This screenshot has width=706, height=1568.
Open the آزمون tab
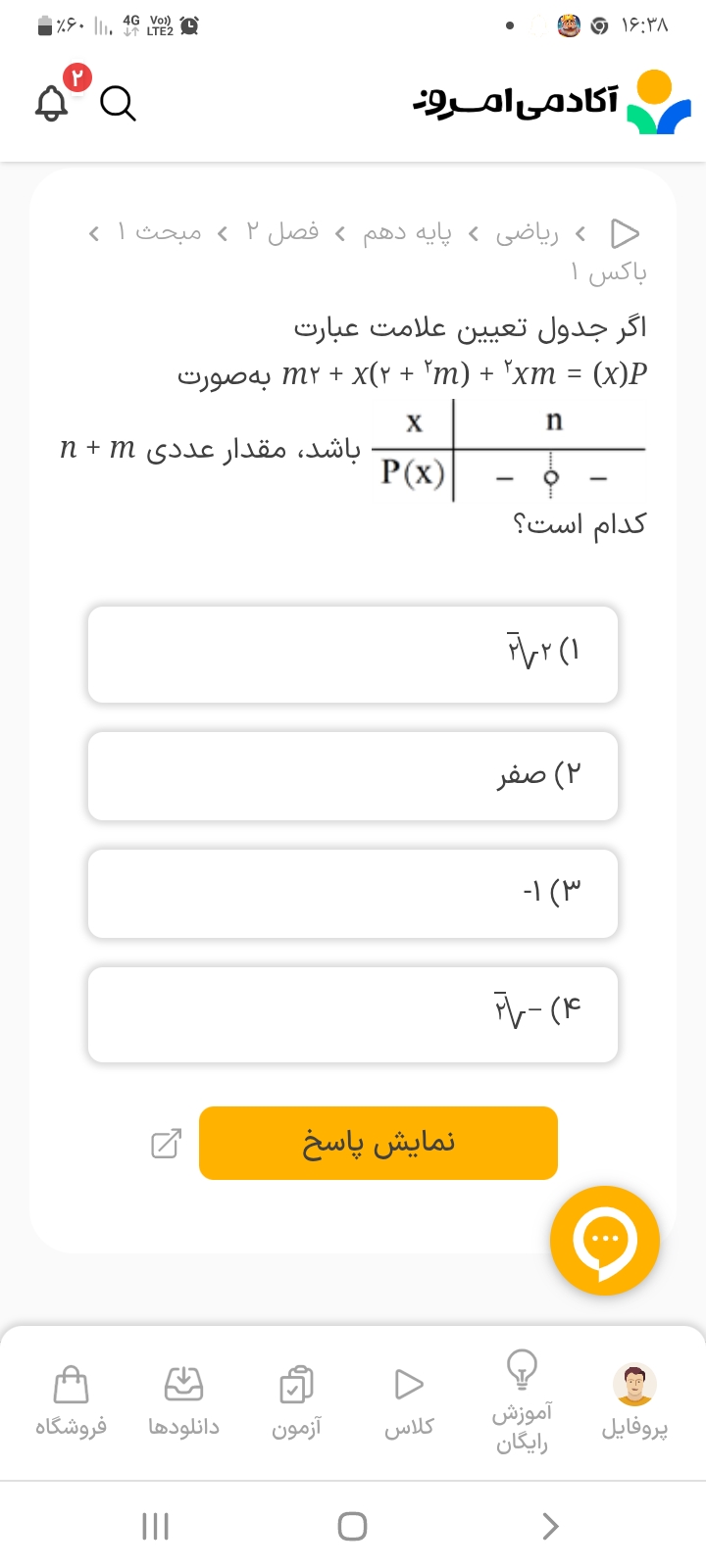pyautogui.click(x=296, y=1402)
